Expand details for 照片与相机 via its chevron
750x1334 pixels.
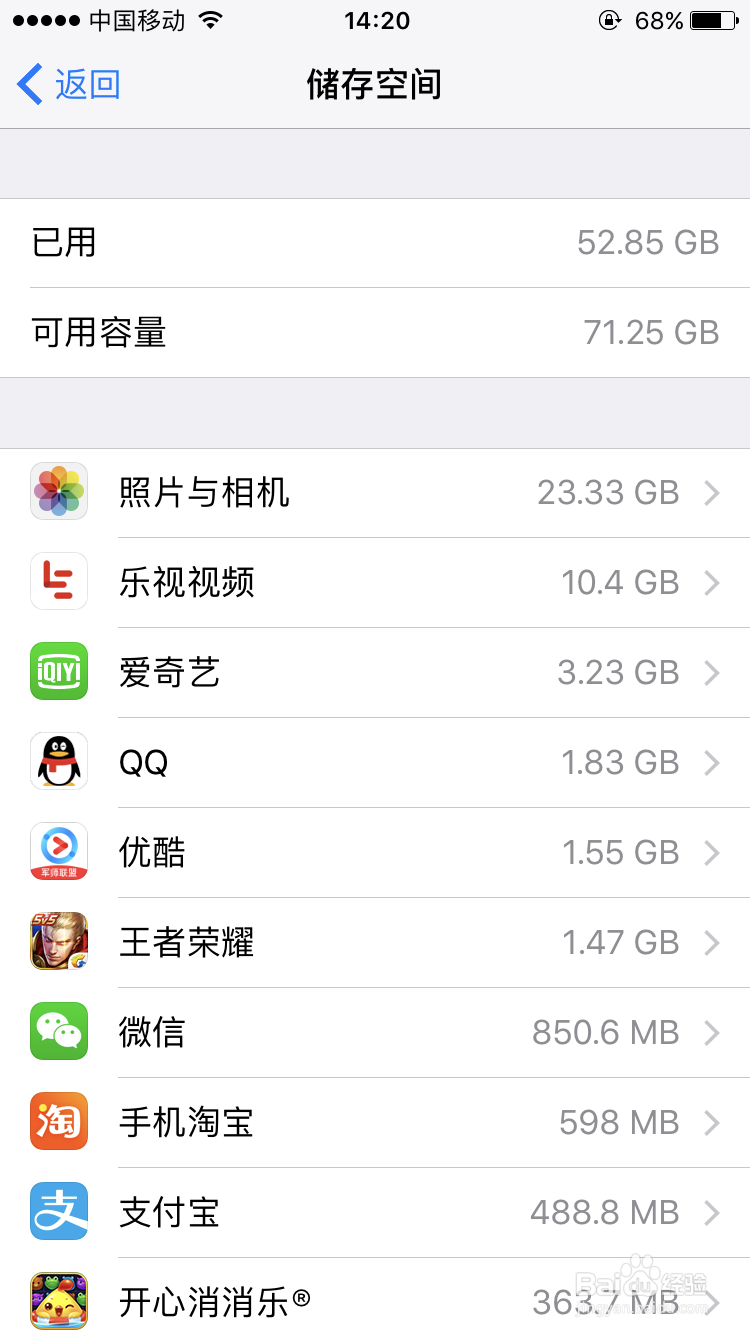click(712, 492)
